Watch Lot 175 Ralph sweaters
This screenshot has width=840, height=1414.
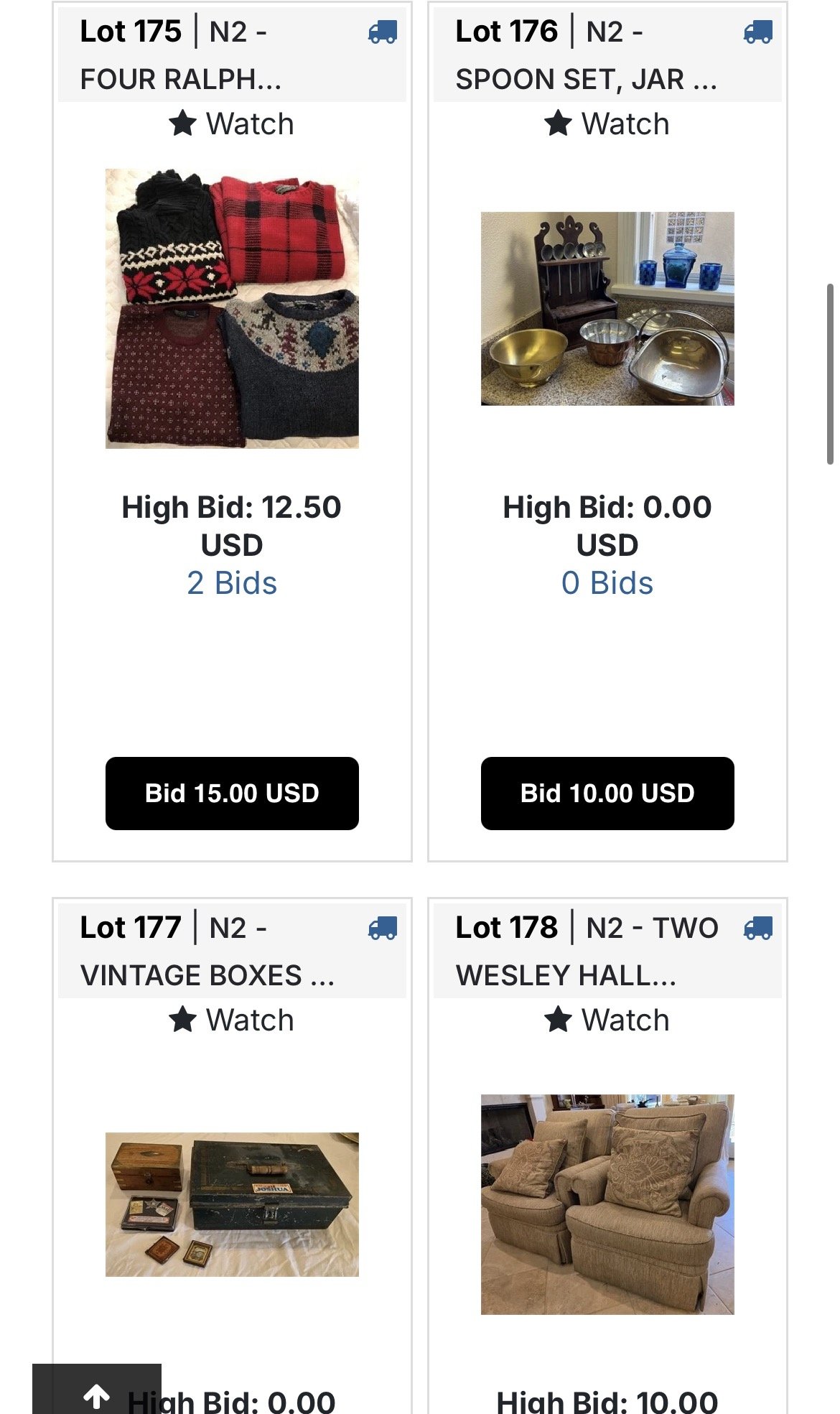click(x=232, y=124)
